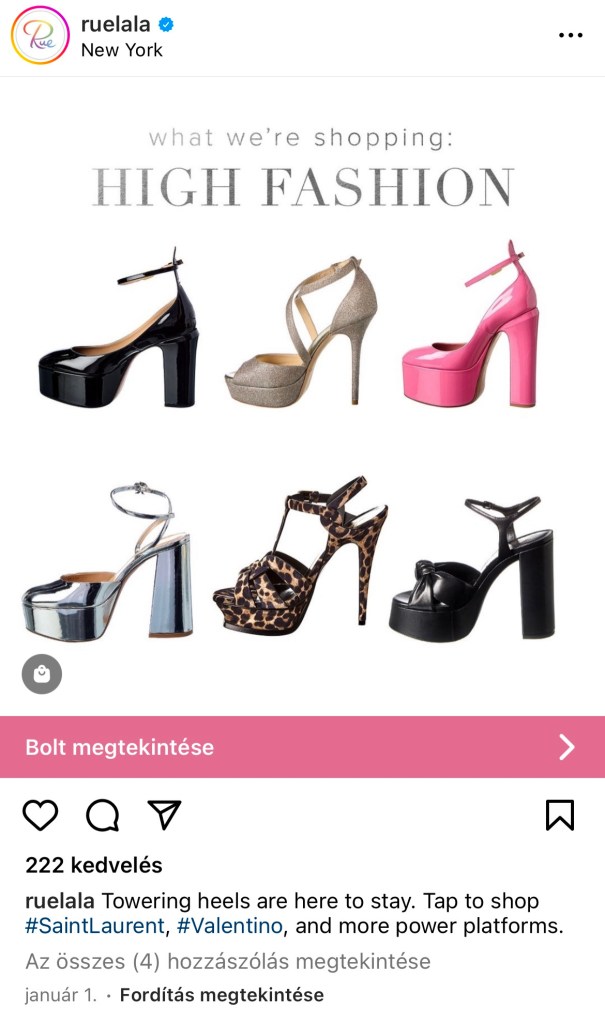Bookmark this post

pyautogui.click(x=560, y=816)
